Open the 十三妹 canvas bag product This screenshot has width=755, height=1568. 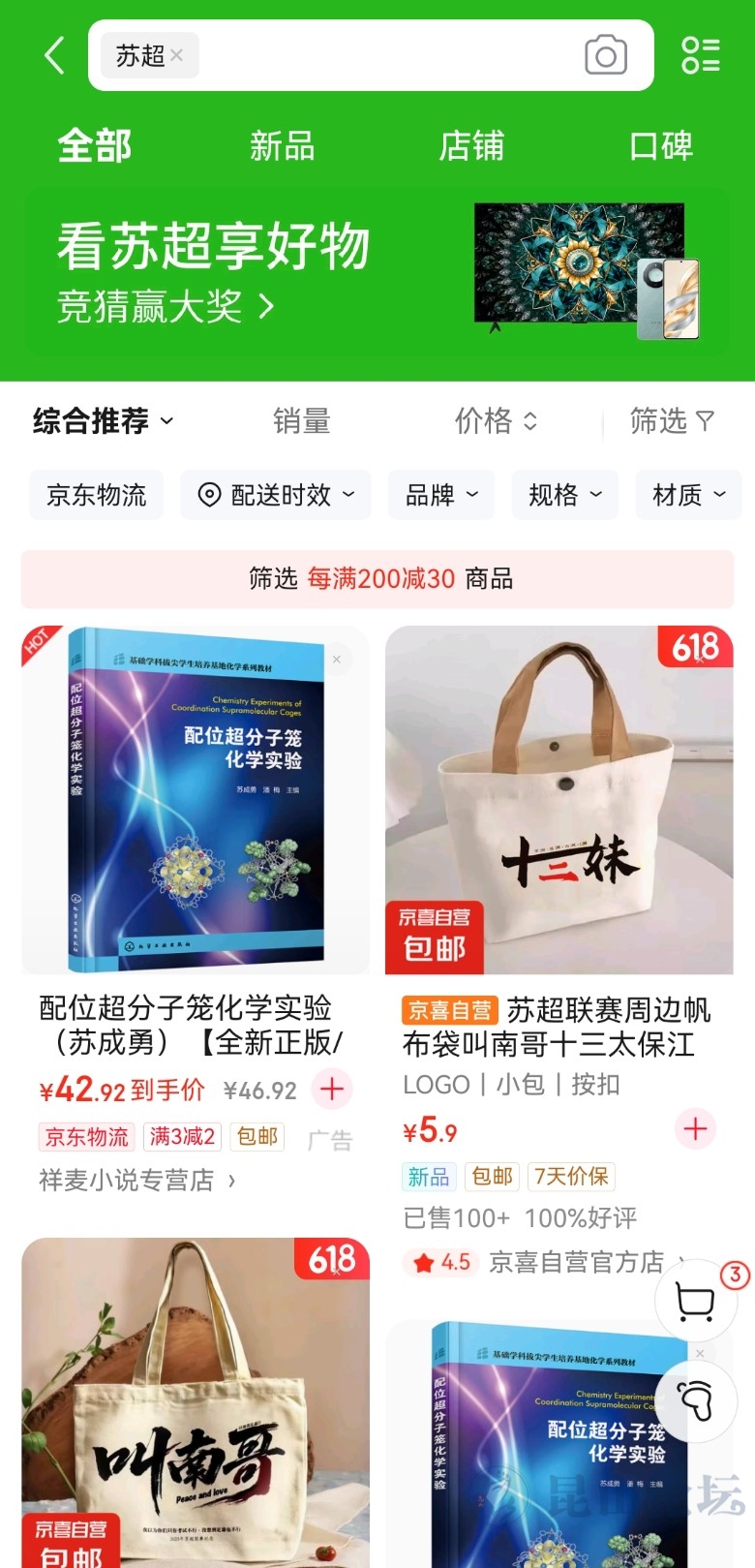click(559, 800)
